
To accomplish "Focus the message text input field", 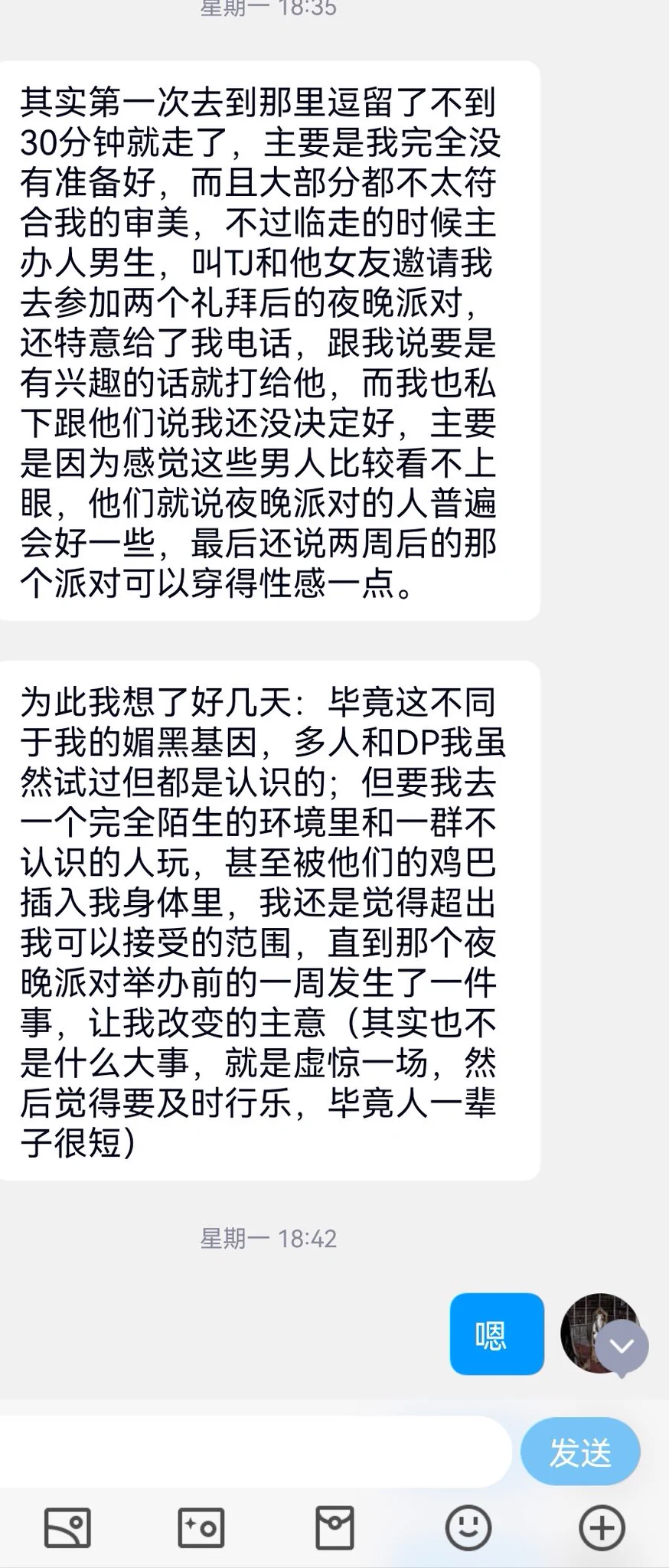I will coord(253,1452).
